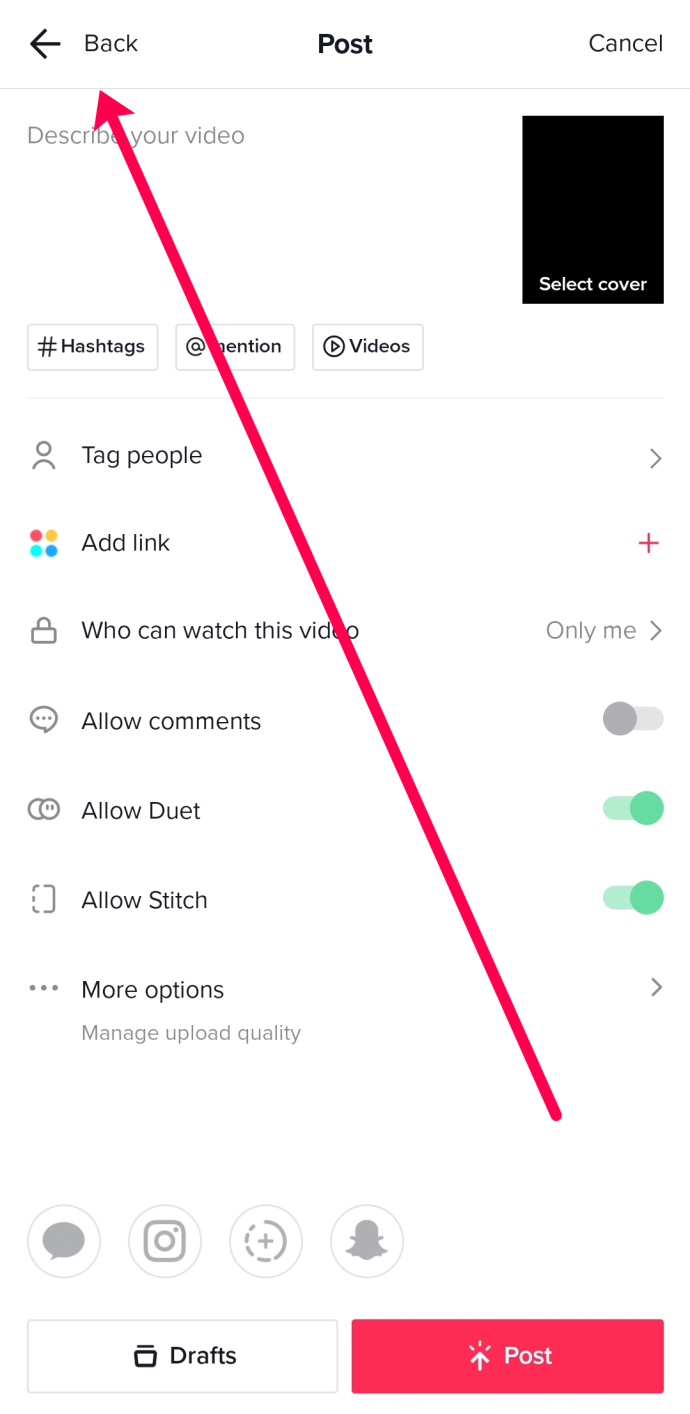Publish with the red Post button
The width and height of the screenshot is (690, 1414).
click(x=508, y=1356)
